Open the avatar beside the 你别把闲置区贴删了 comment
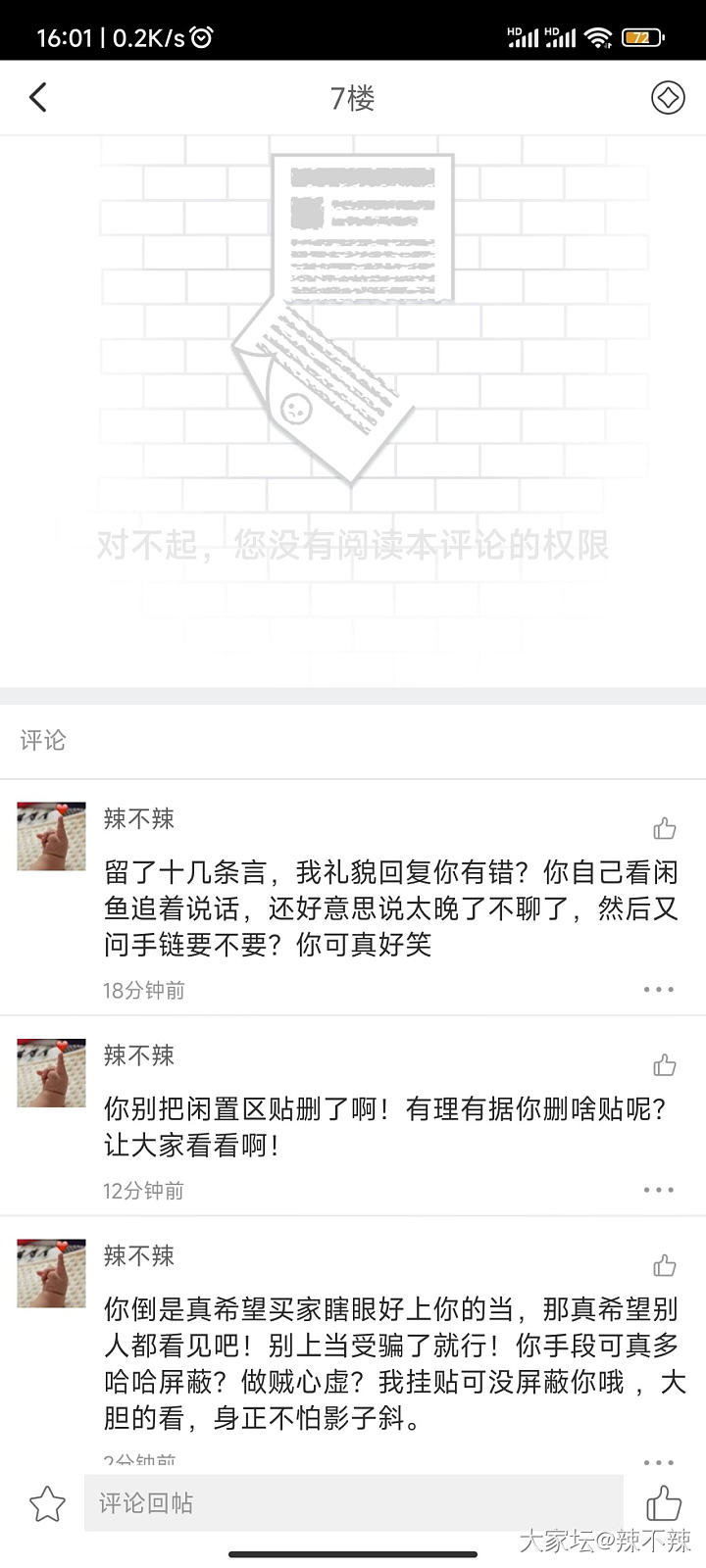Screen dimensions: 706x1568 pos(51,1073)
